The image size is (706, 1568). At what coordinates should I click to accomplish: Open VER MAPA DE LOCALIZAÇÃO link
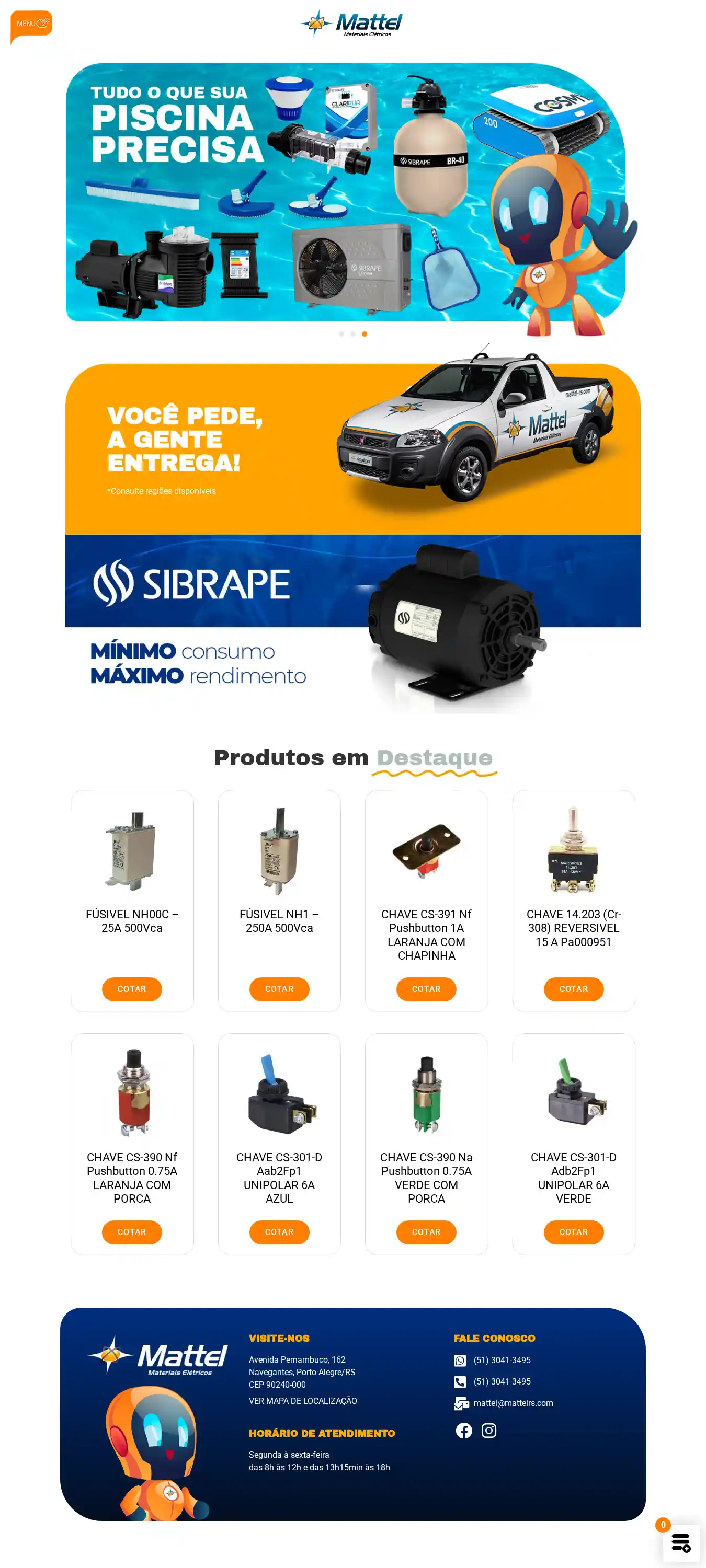[303, 1401]
